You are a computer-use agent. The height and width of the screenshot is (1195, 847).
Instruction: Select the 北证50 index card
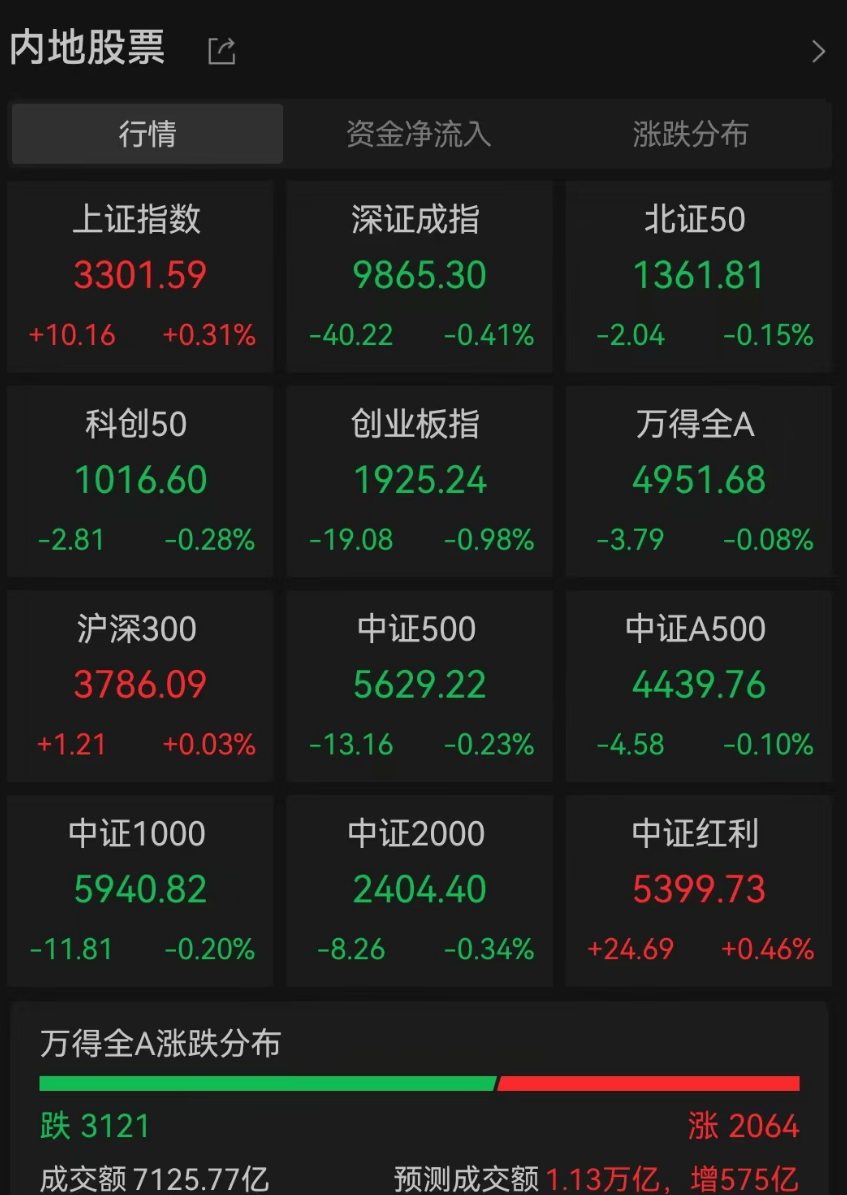click(x=698, y=277)
